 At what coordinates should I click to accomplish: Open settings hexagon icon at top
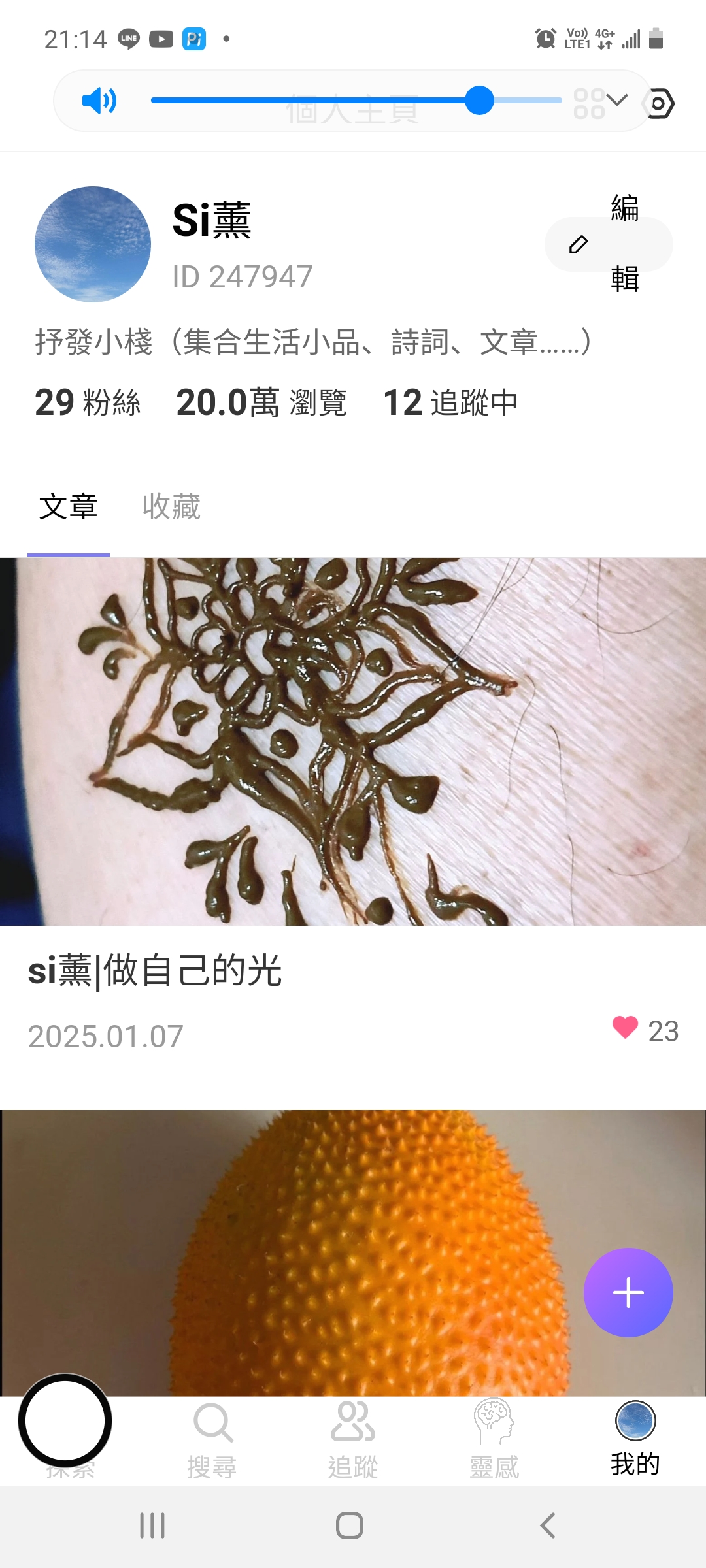pos(659,103)
